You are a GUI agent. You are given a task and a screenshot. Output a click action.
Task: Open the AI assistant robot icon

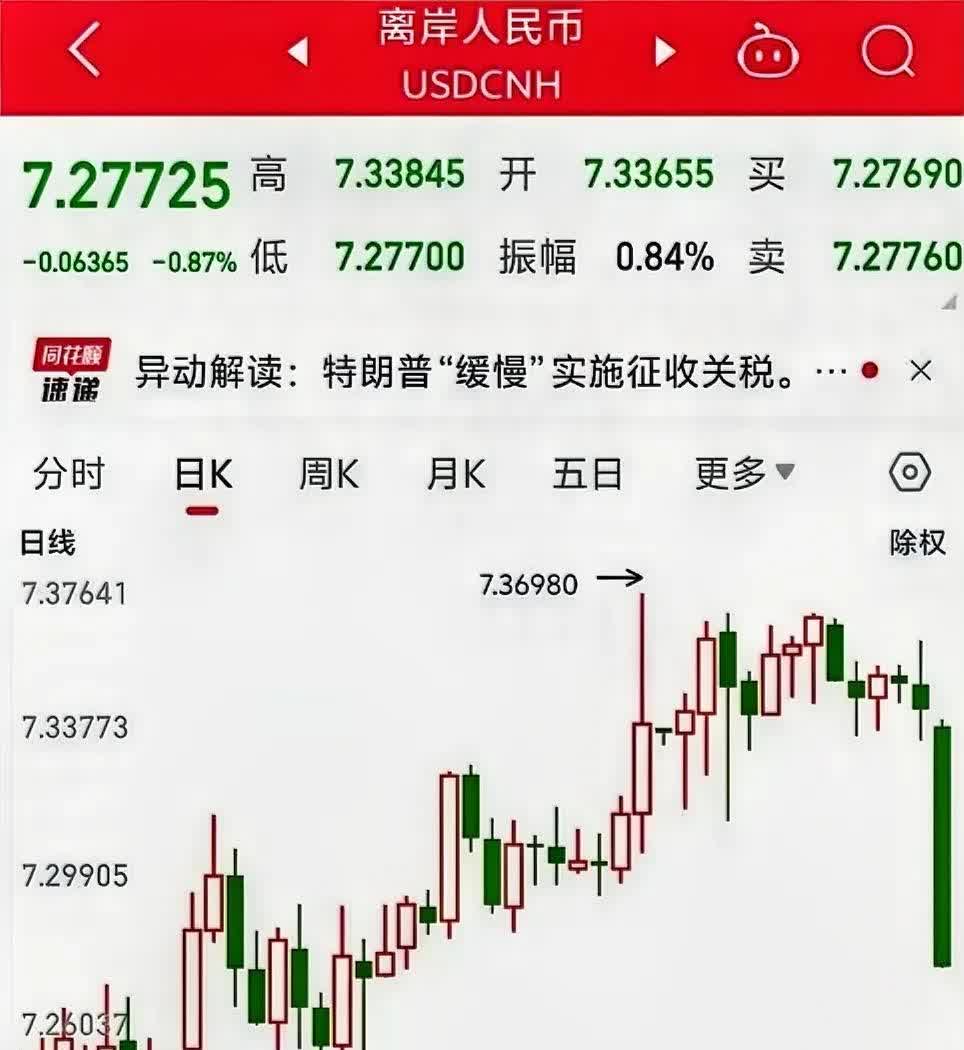(765, 55)
